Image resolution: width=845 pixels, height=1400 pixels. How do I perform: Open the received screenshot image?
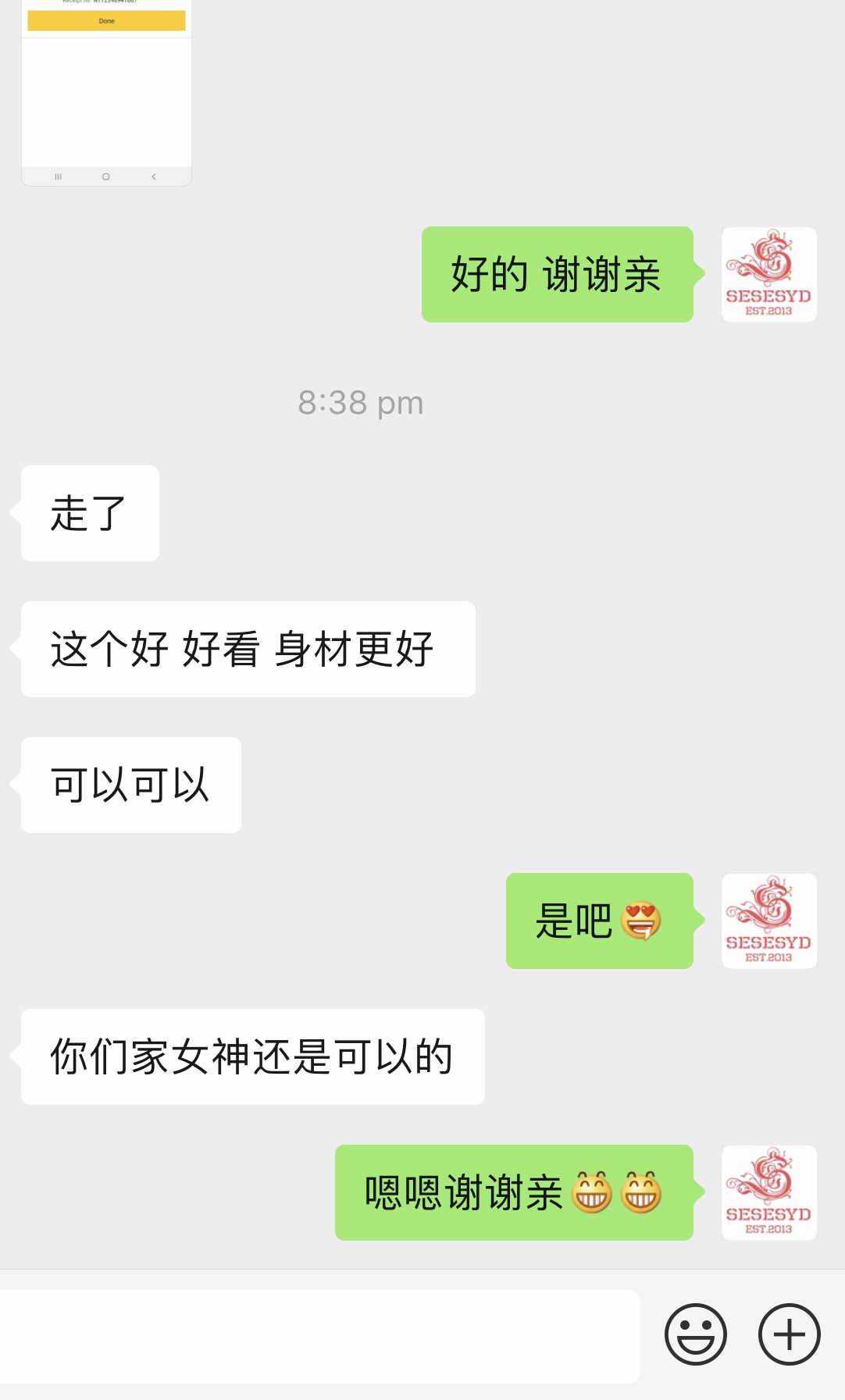click(106, 94)
